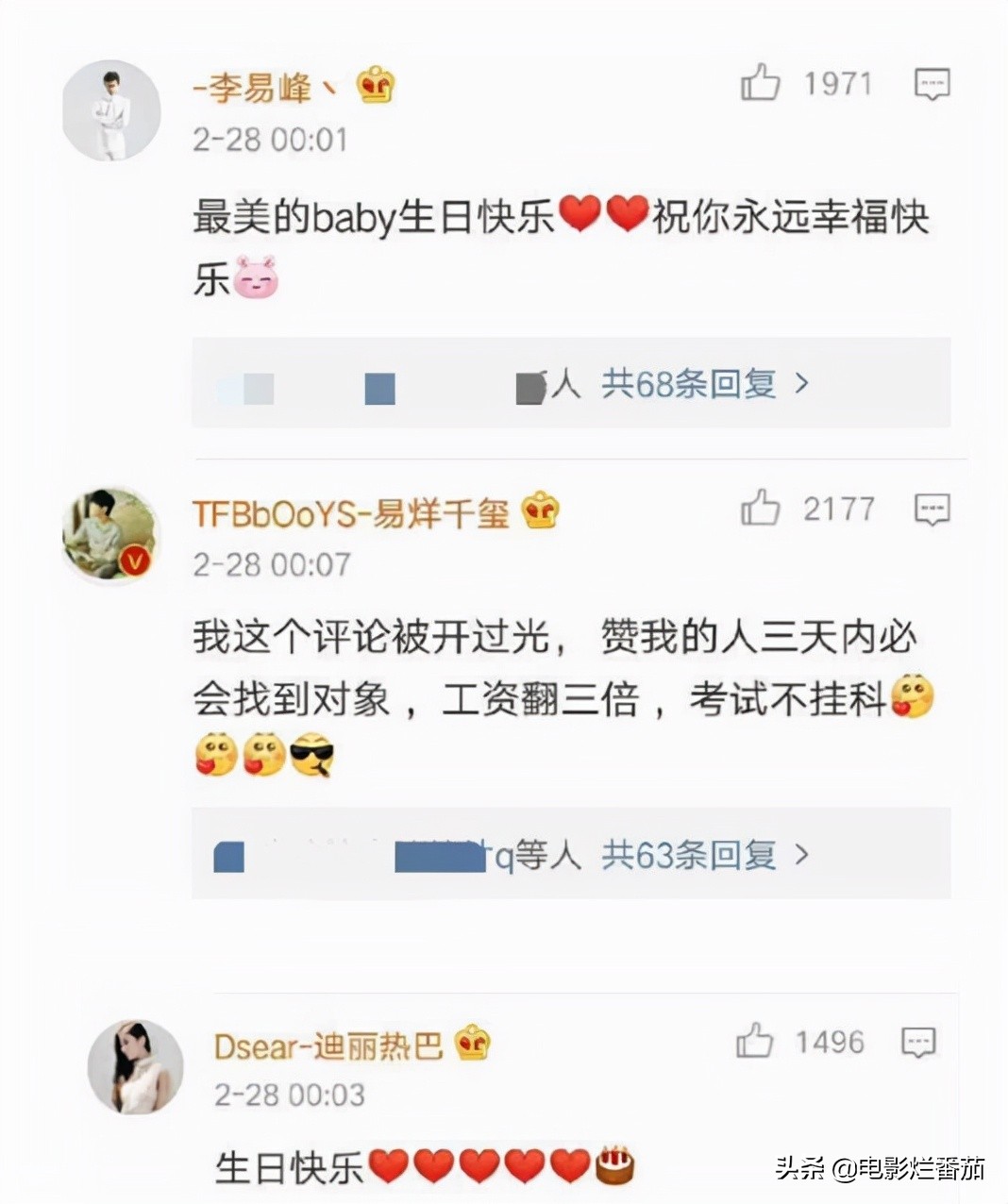Like Dsear-迪丽热巴's birthday comment

coord(755,1042)
